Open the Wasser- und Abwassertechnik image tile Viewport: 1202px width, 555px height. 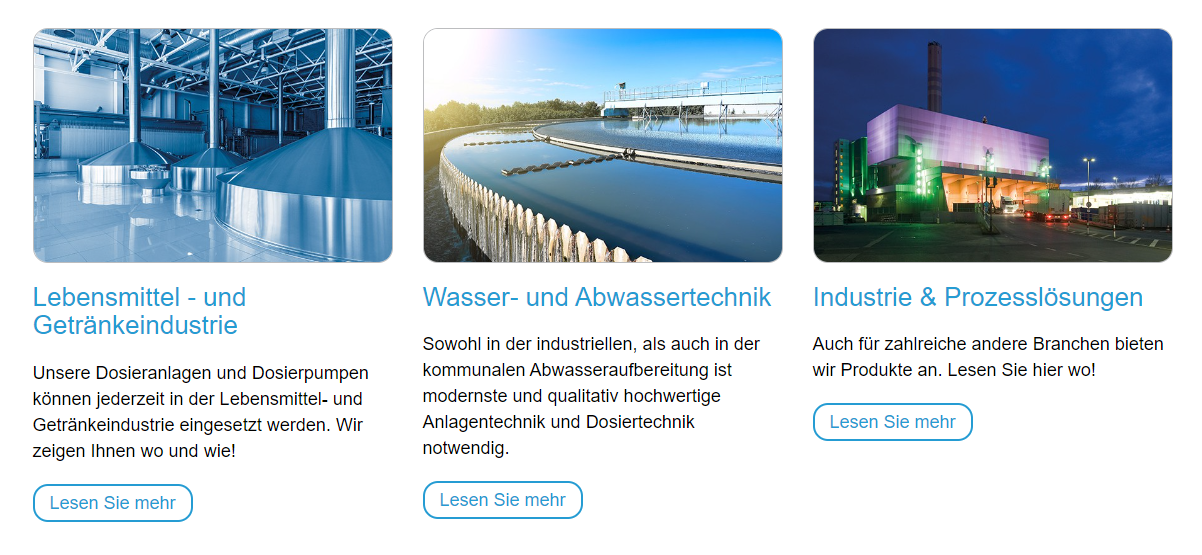click(603, 145)
